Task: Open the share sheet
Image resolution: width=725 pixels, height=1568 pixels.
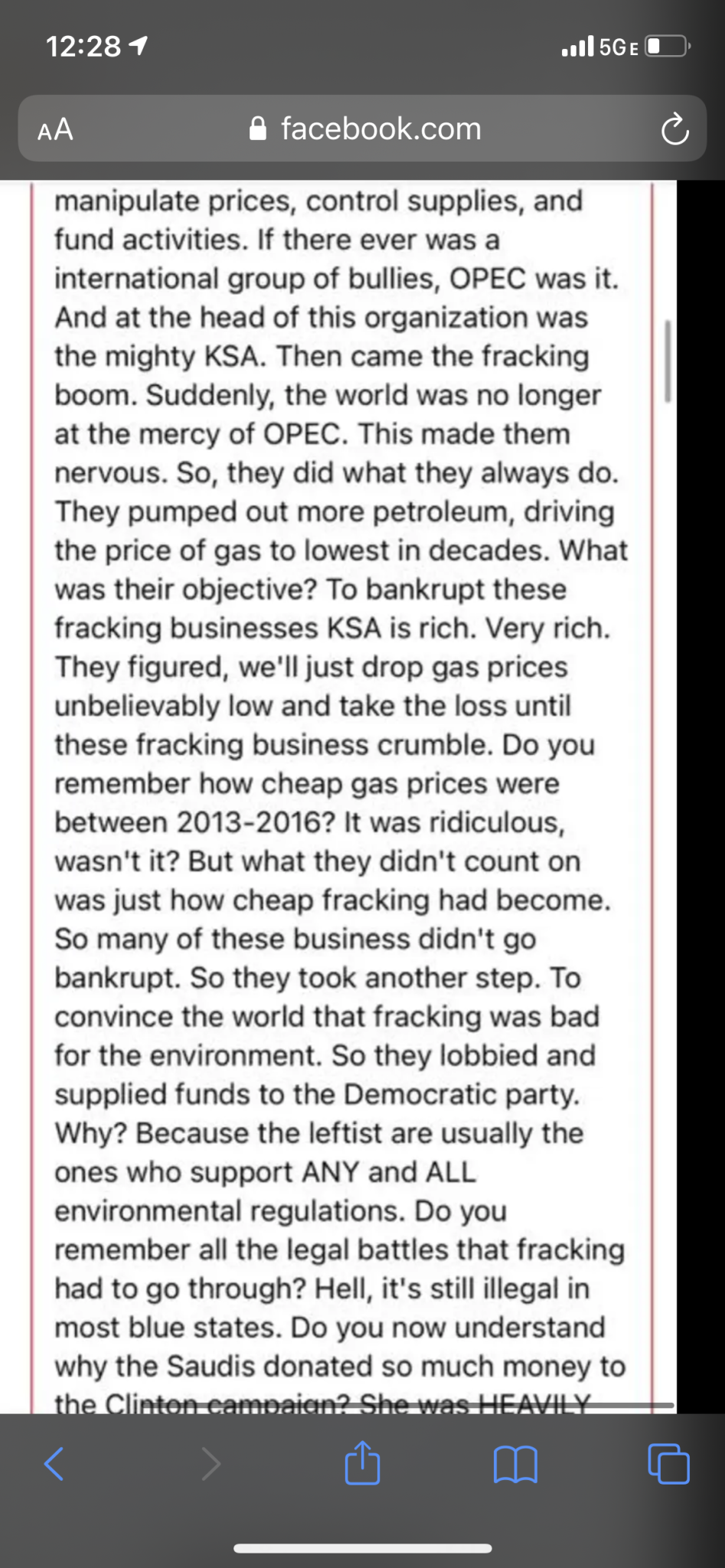Action: click(362, 1462)
